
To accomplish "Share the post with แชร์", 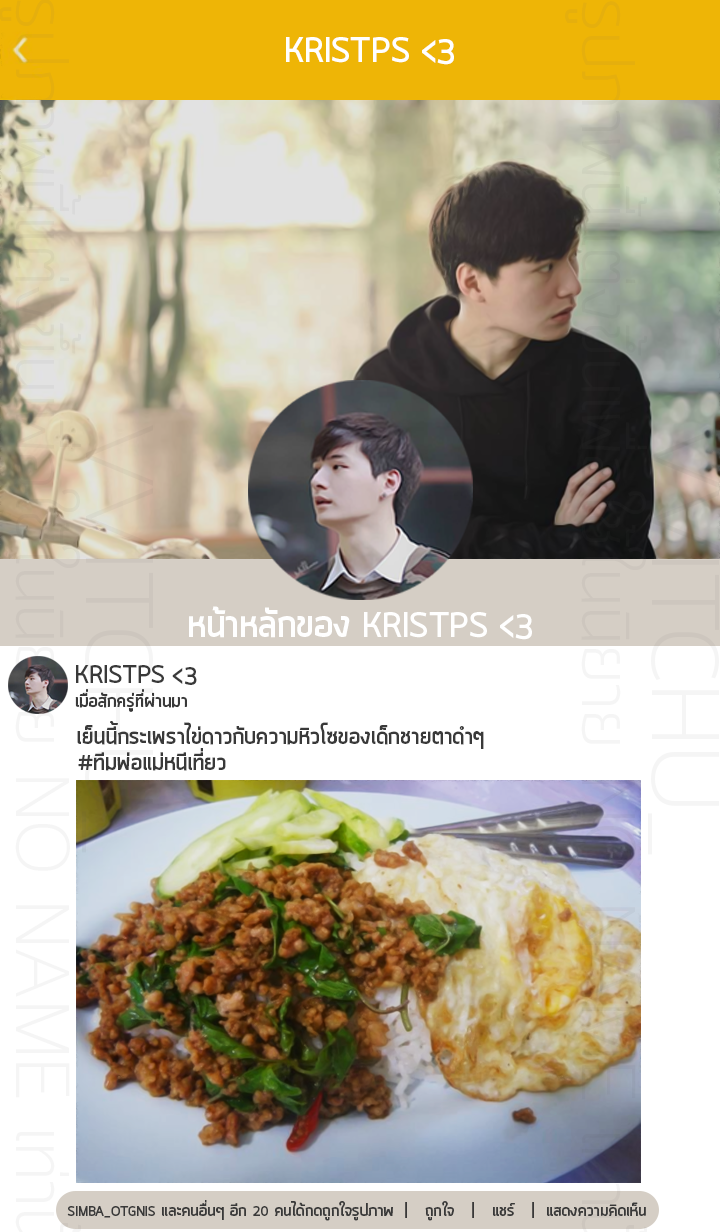I will click(x=503, y=1211).
